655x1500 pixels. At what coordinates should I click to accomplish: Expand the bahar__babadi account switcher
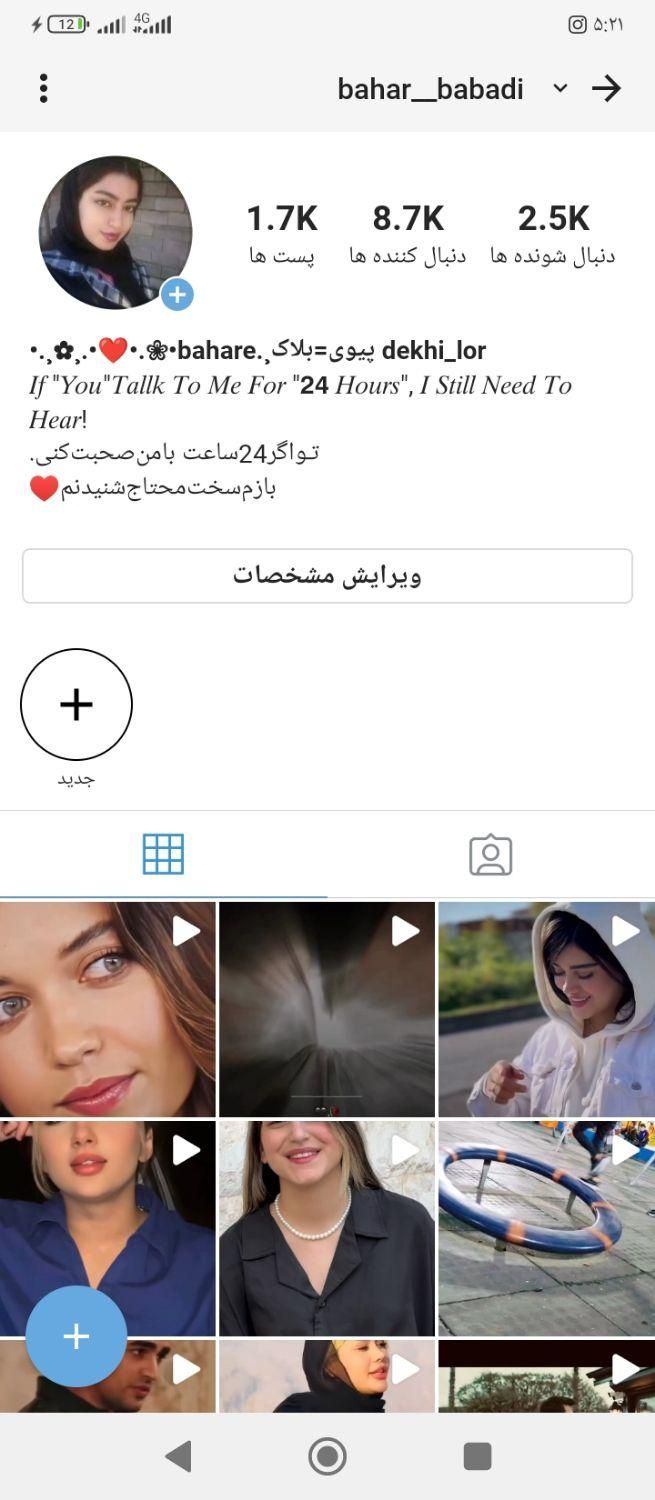point(560,89)
